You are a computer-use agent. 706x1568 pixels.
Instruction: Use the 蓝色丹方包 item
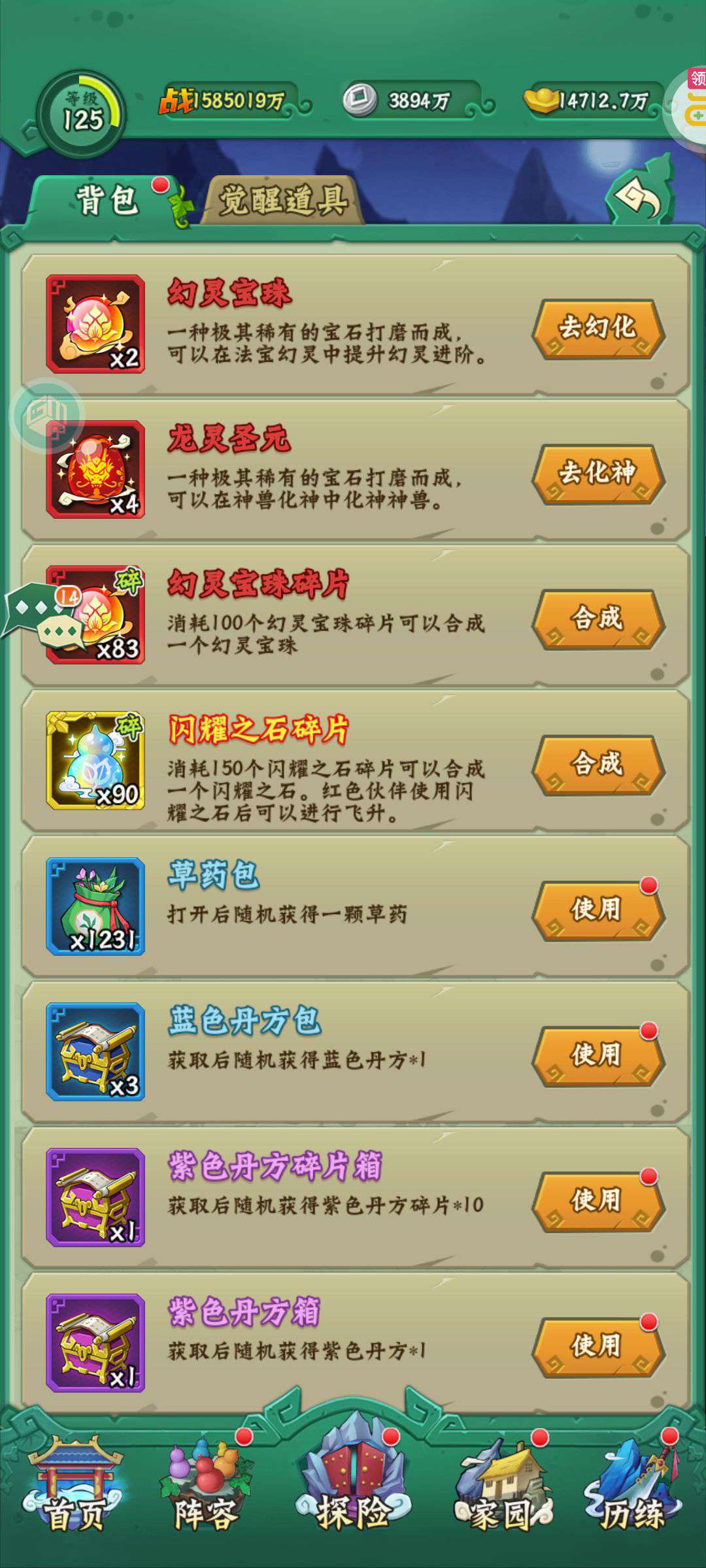pyautogui.click(x=598, y=1056)
